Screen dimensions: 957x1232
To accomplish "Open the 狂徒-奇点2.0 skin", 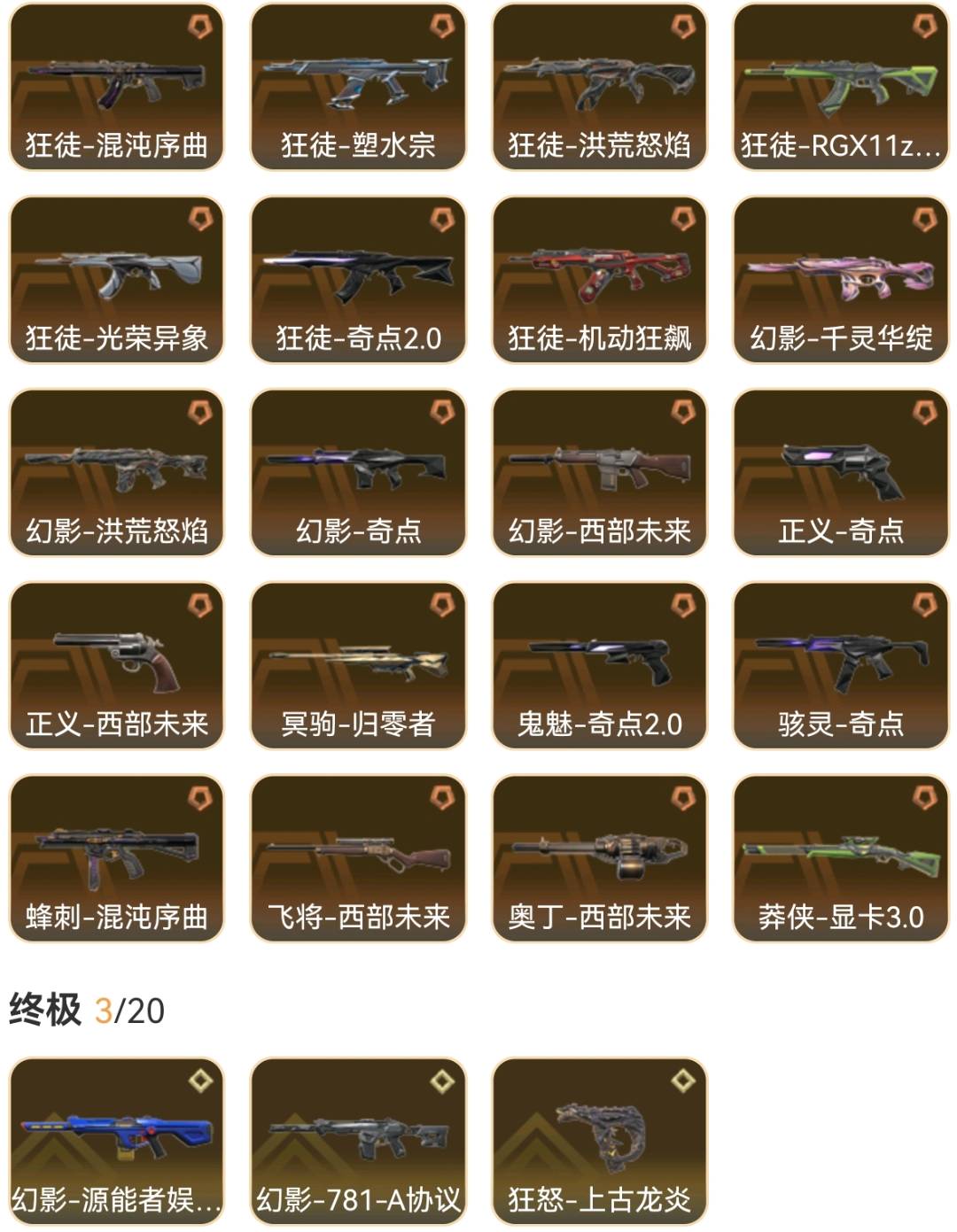I will click(358, 280).
